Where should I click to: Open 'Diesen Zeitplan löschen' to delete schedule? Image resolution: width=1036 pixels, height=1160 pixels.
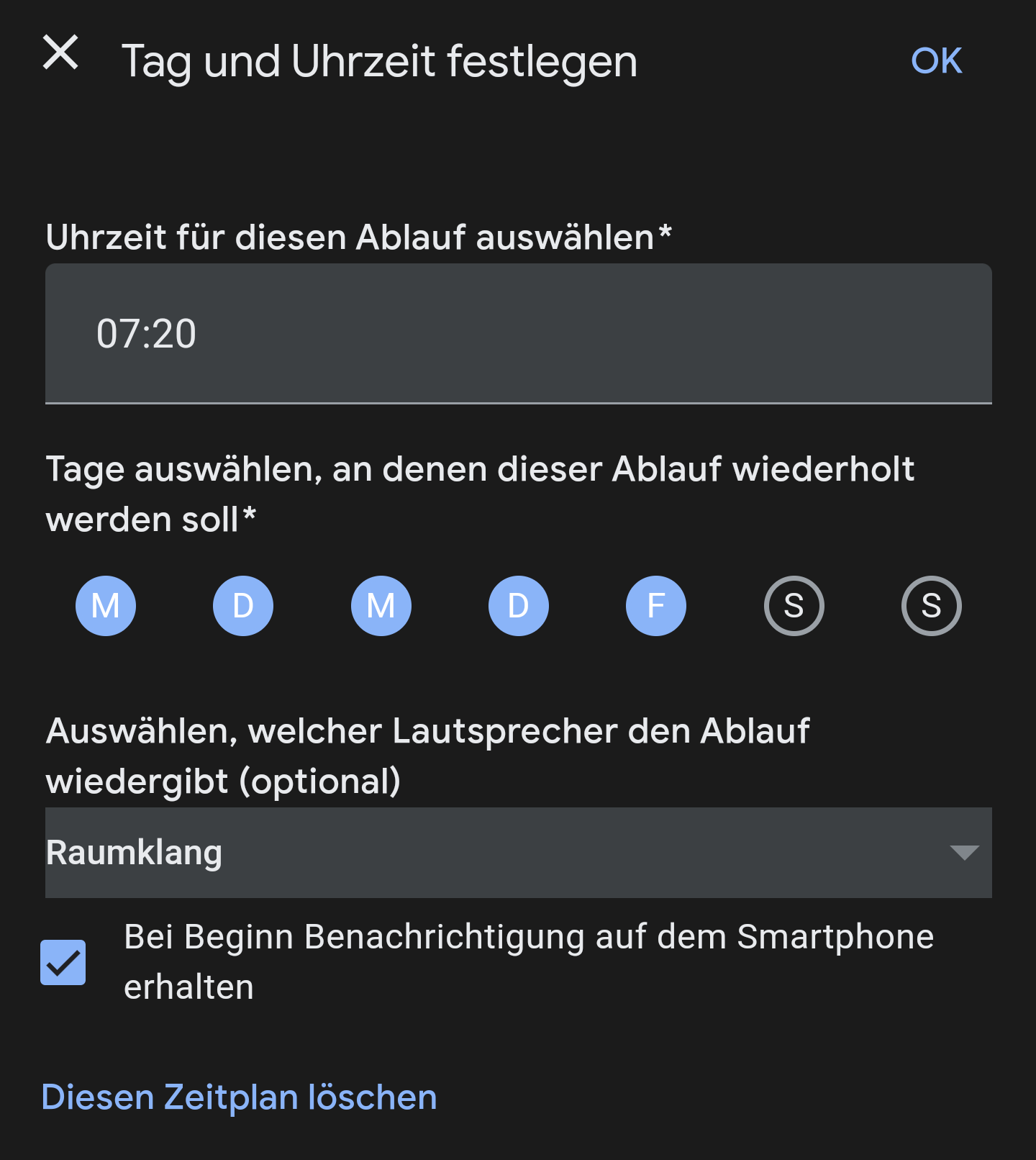tap(239, 1097)
